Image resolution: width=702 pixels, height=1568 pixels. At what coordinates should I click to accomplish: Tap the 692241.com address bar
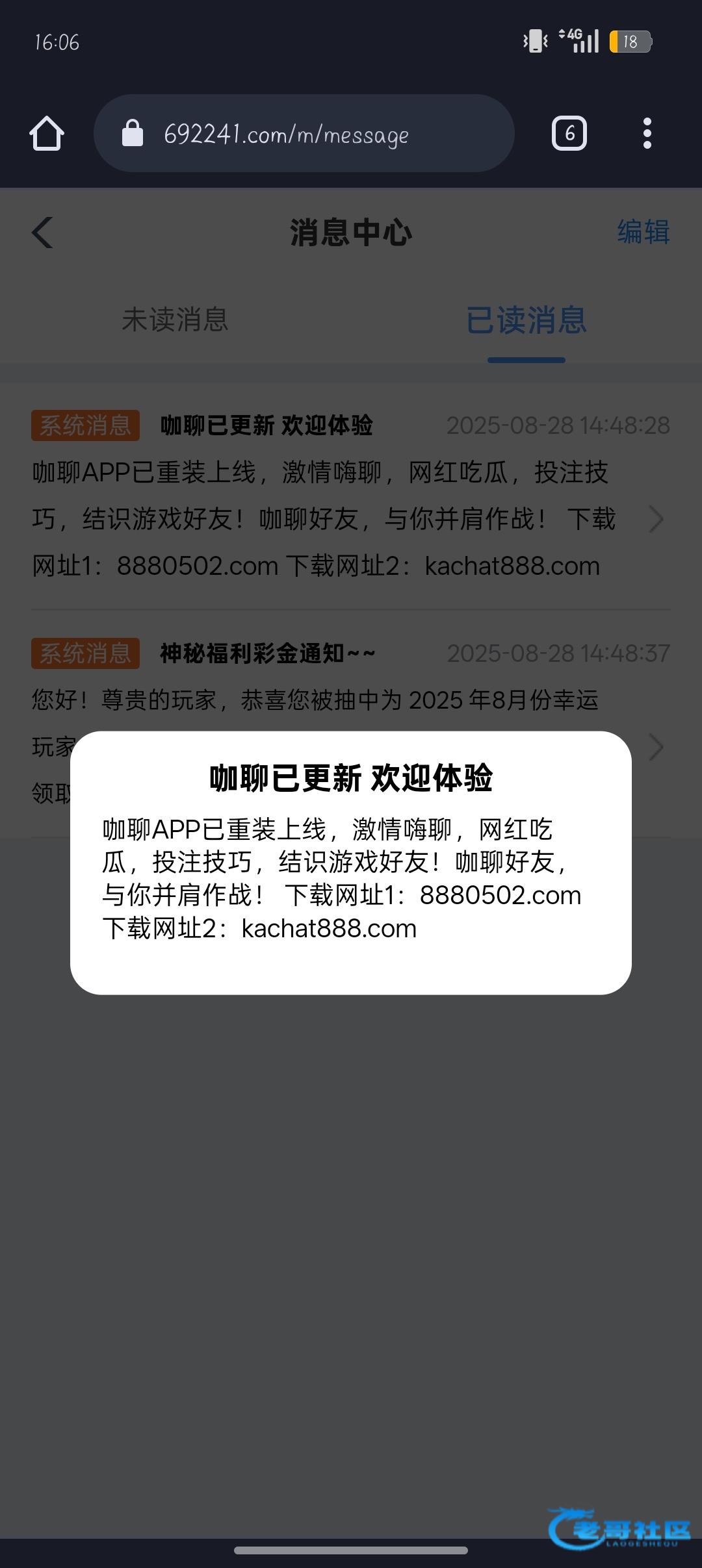pyautogui.click(x=304, y=134)
